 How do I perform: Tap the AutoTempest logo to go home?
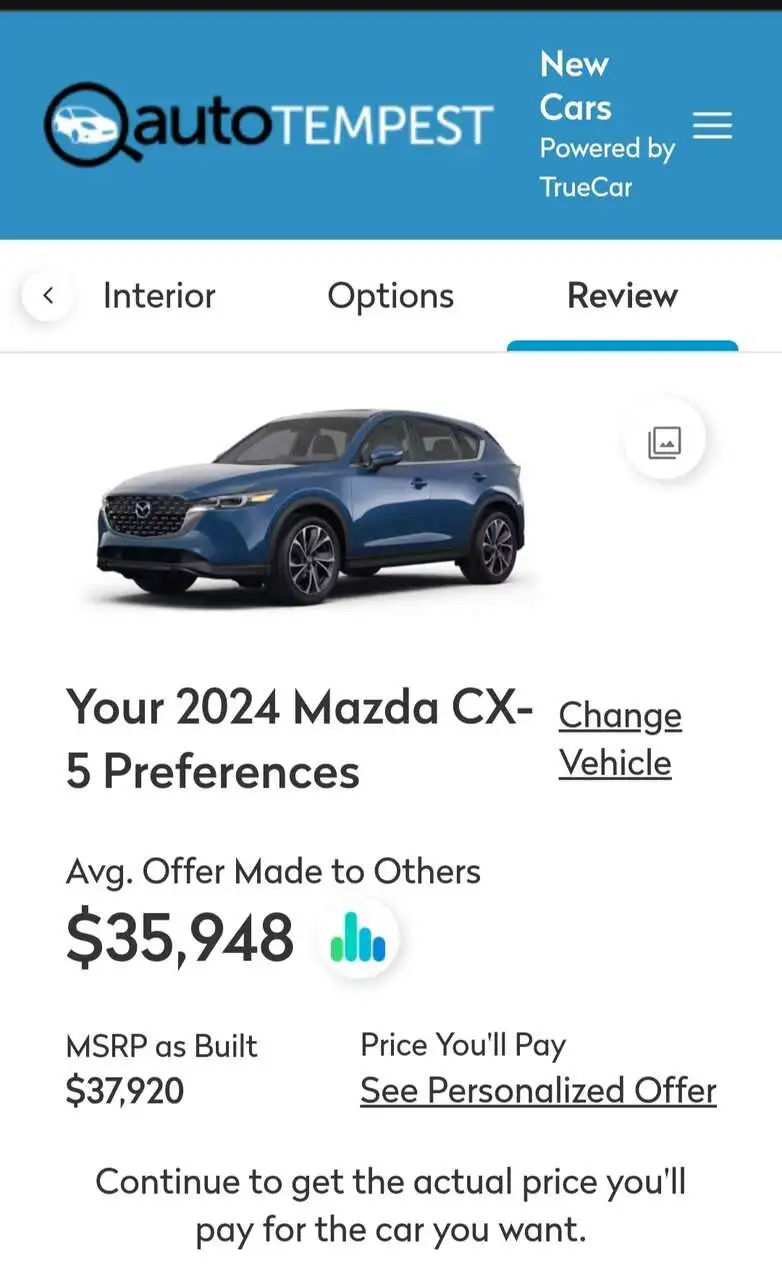[268, 124]
